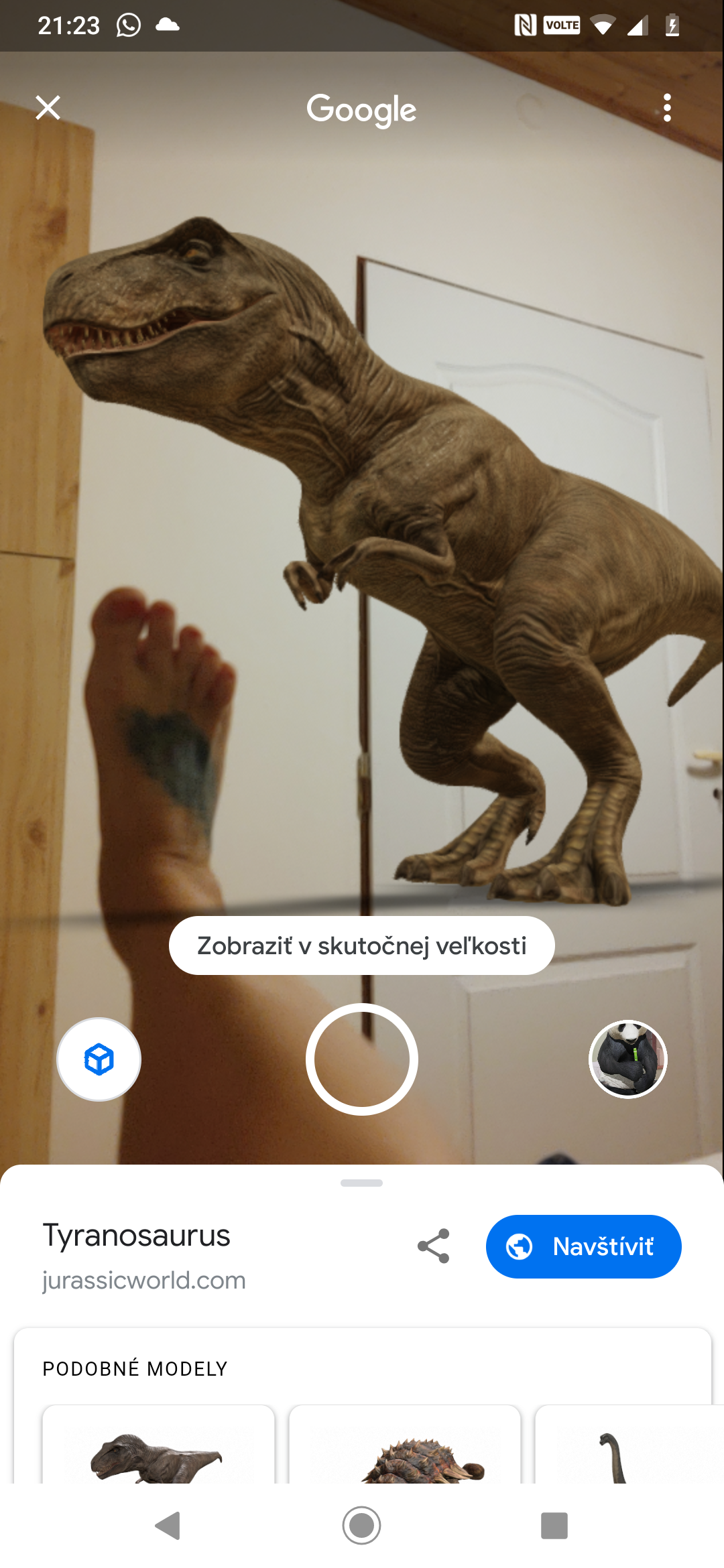Switch to 3D object view cube icon
This screenshot has height=1568, width=724.
(x=99, y=1059)
